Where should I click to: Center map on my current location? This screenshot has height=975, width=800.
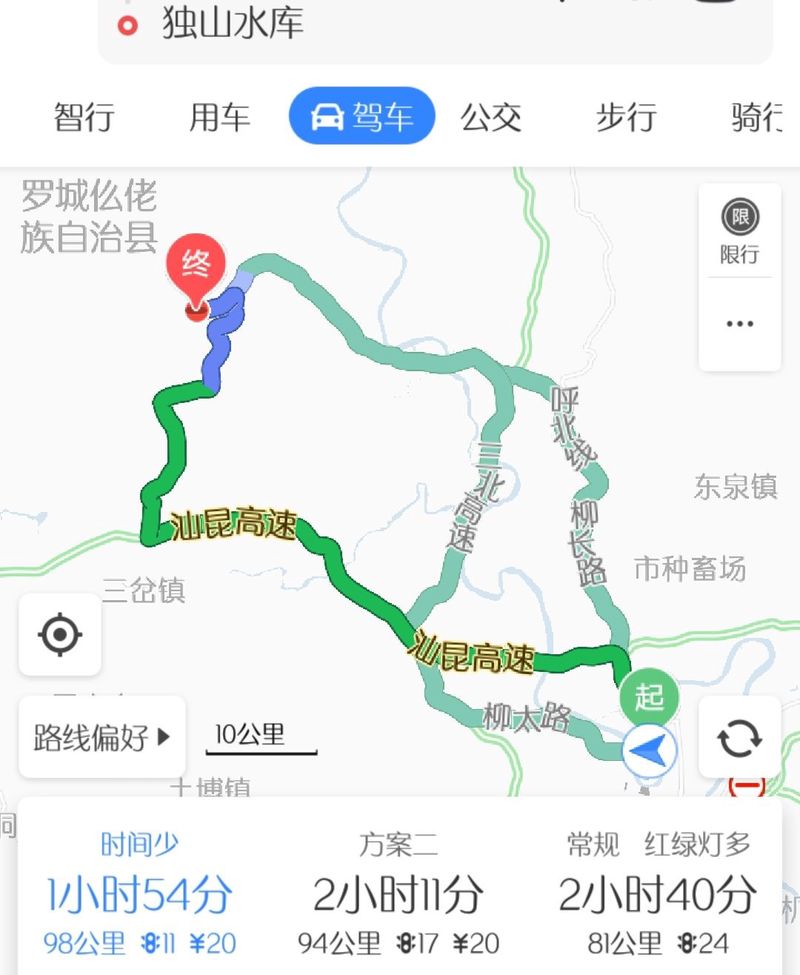coord(60,634)
